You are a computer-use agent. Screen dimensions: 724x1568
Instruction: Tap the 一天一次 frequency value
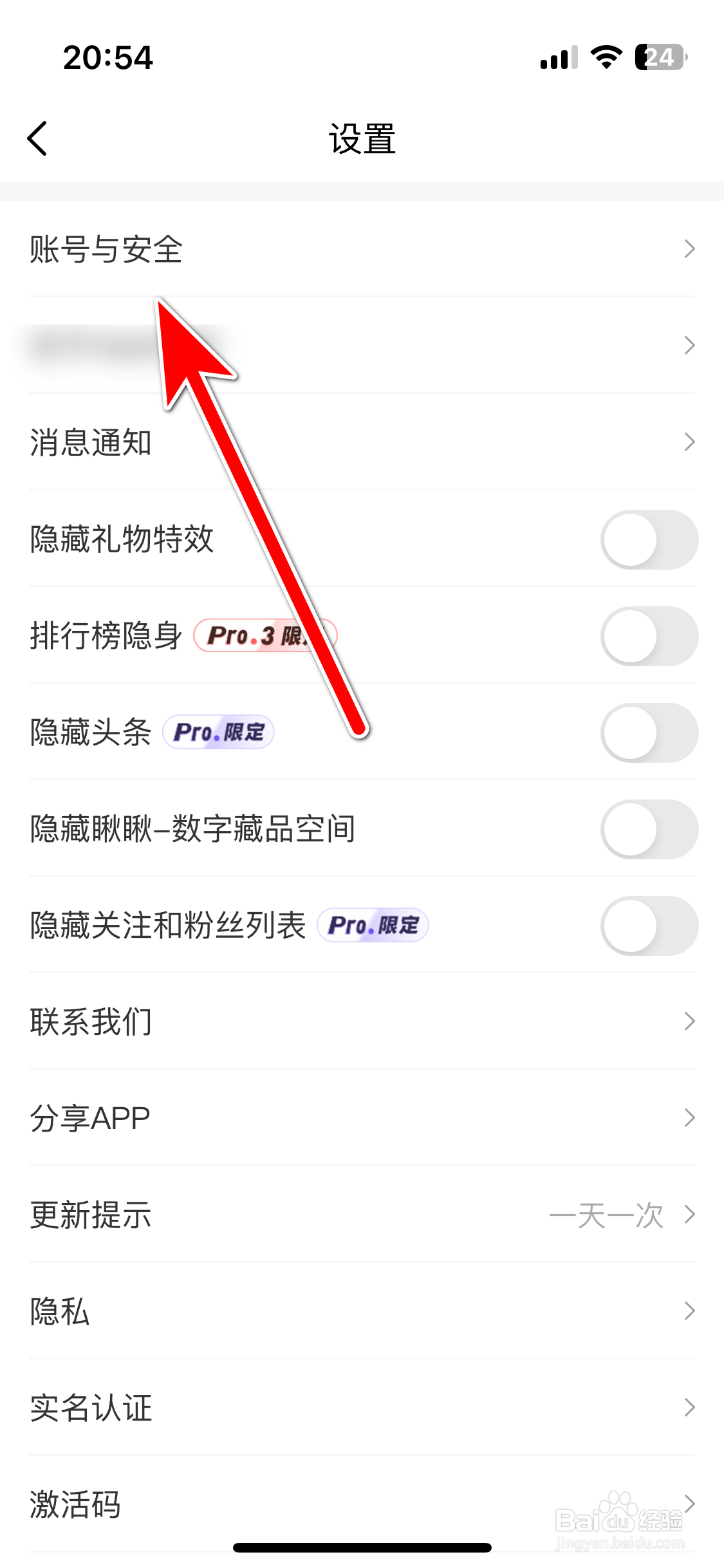[x=608, y=1214]
